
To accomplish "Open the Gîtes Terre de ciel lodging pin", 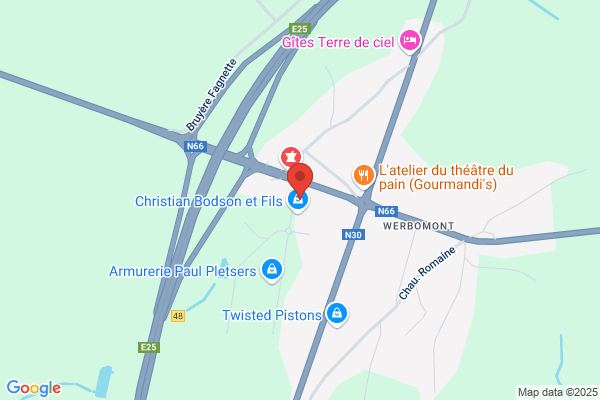I will [x=409, y=40].
